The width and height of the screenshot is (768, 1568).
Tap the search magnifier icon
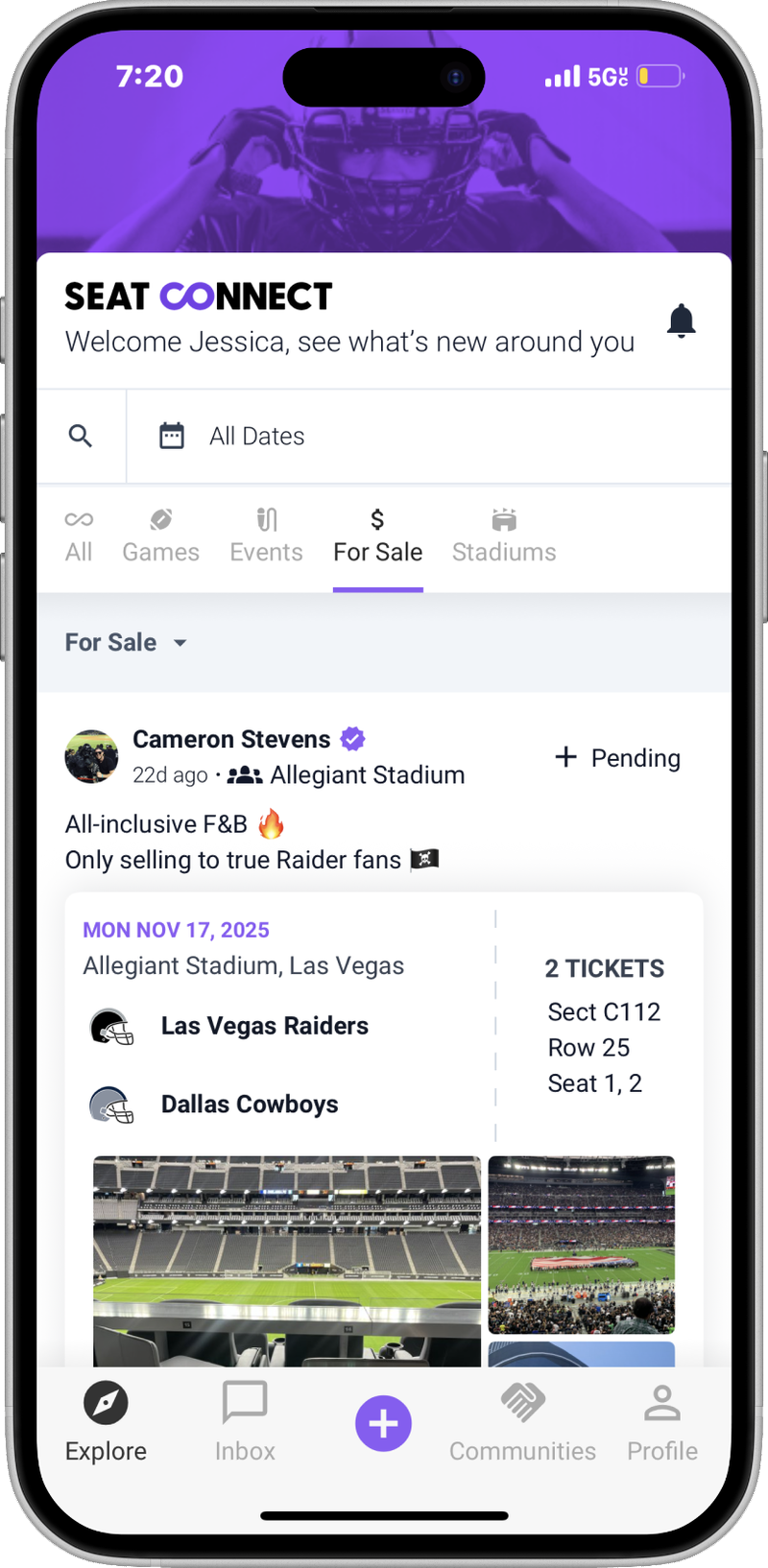[81, 436]
